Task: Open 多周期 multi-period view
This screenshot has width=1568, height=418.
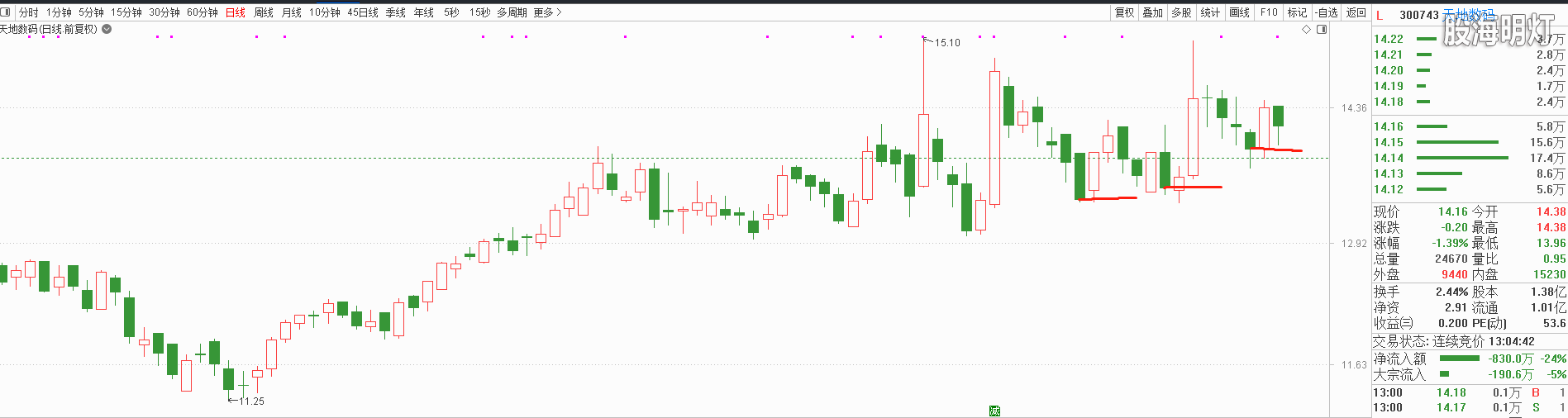Action: [512, 12]
